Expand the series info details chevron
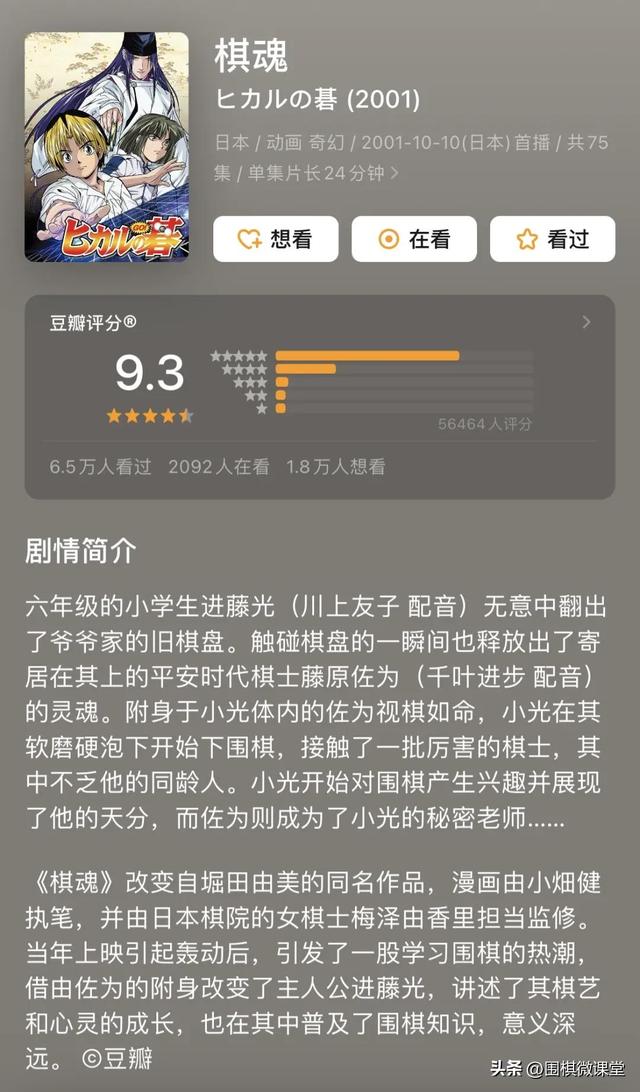Viewport: 640px width, 1092px height. (x=395, y=172)
